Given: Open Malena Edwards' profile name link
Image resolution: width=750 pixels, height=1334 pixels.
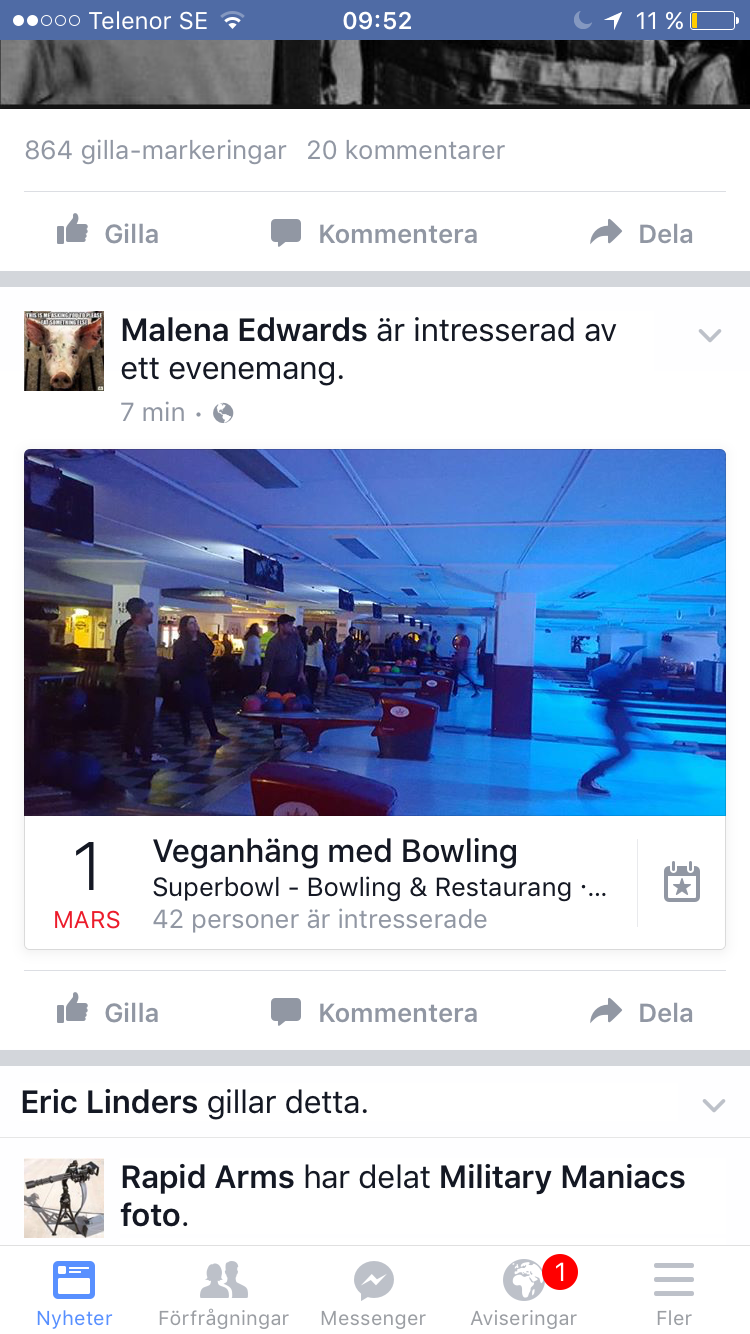Looking at the screenshot, I should (x=244, y=330).
